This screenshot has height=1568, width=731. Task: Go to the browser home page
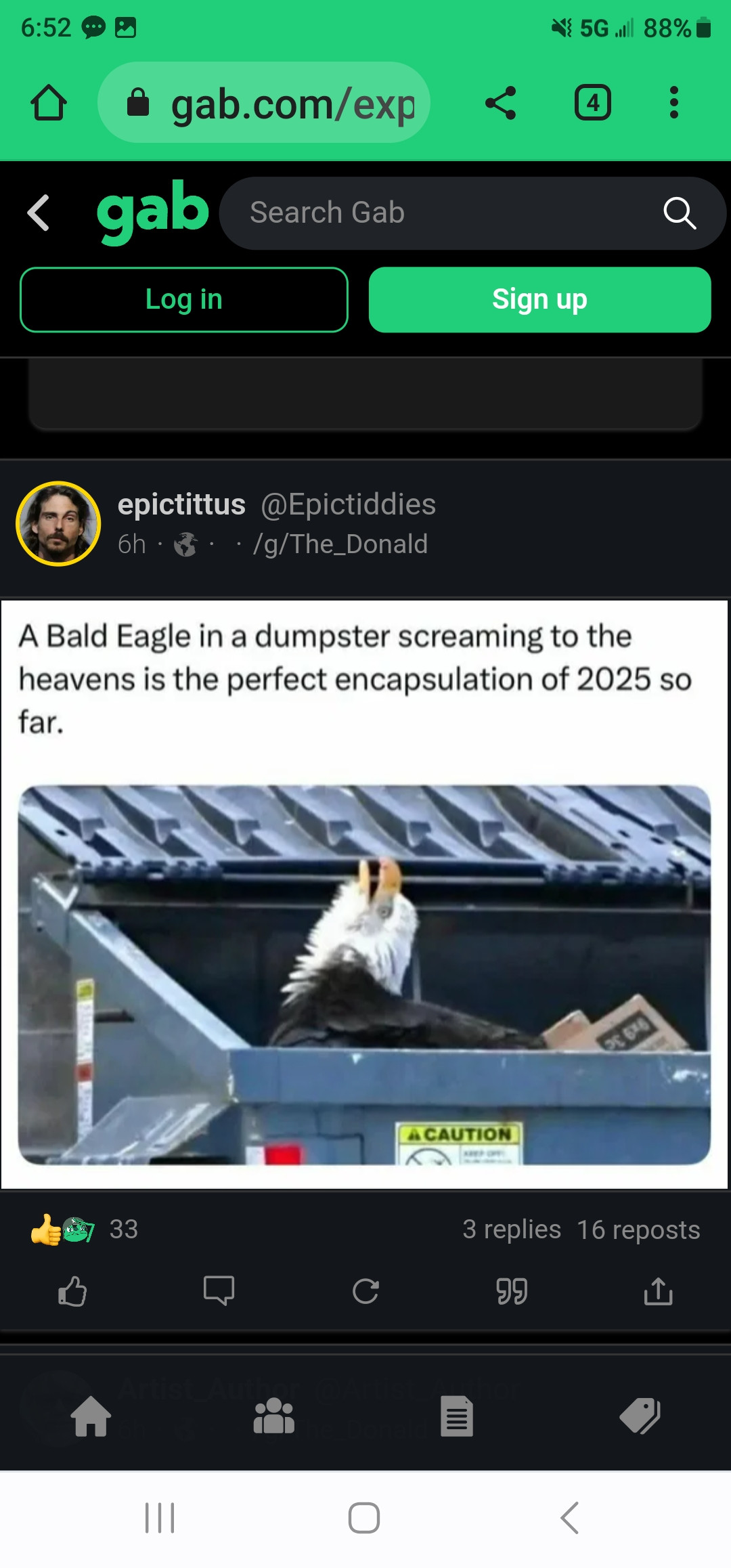[x=49, y=103]
